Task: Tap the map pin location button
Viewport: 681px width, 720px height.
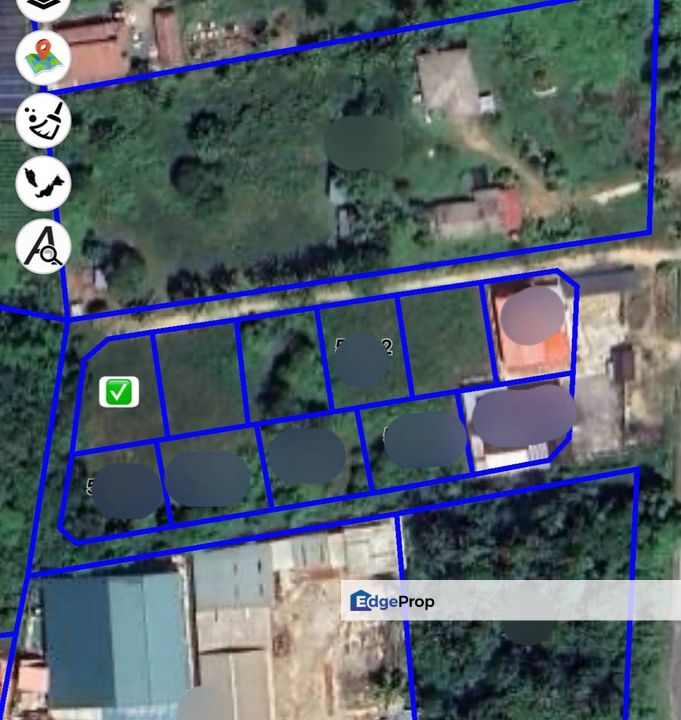Action: pos(43,57)
